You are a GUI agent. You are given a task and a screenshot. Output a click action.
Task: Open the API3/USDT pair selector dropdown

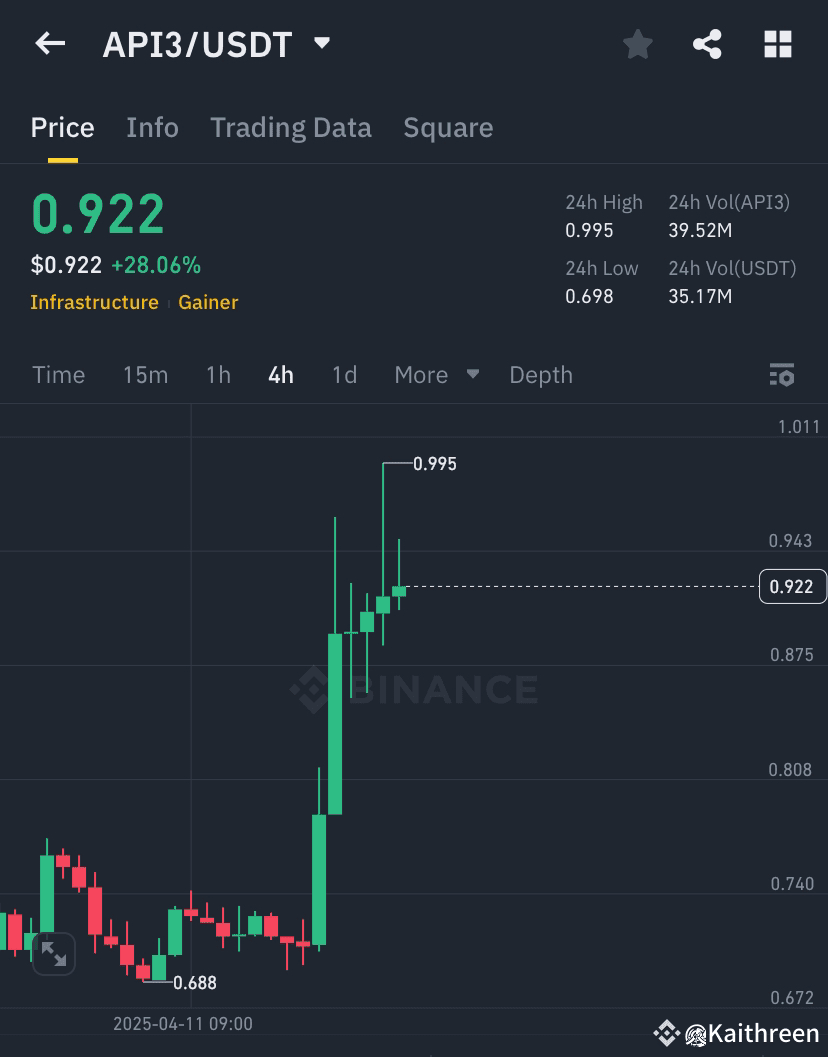[x=320, y=44]
